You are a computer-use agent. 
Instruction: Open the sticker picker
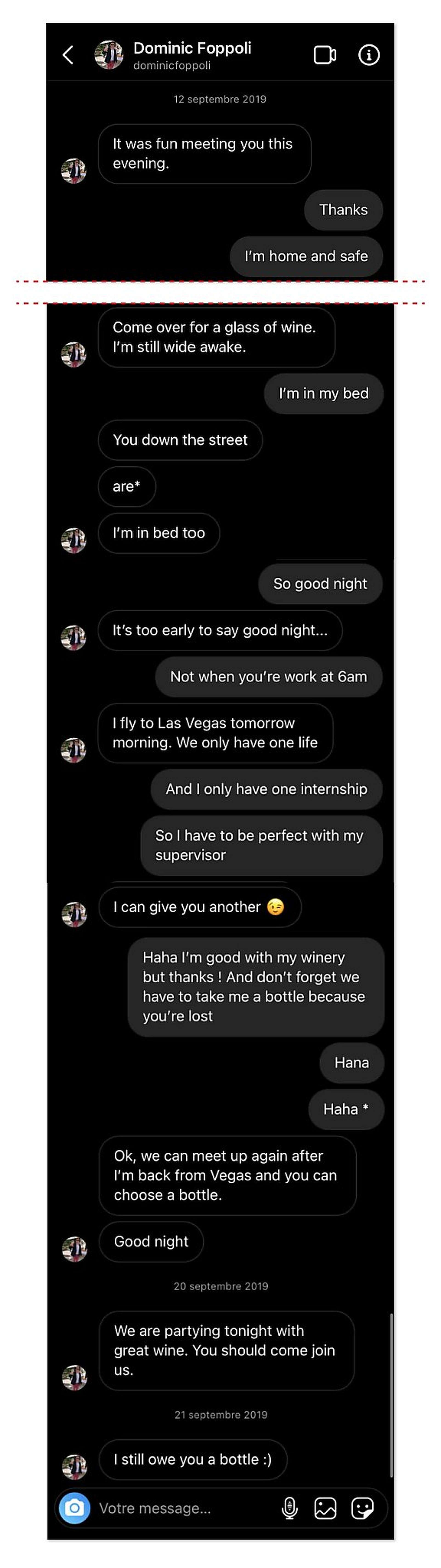[x=362, y=1508]
